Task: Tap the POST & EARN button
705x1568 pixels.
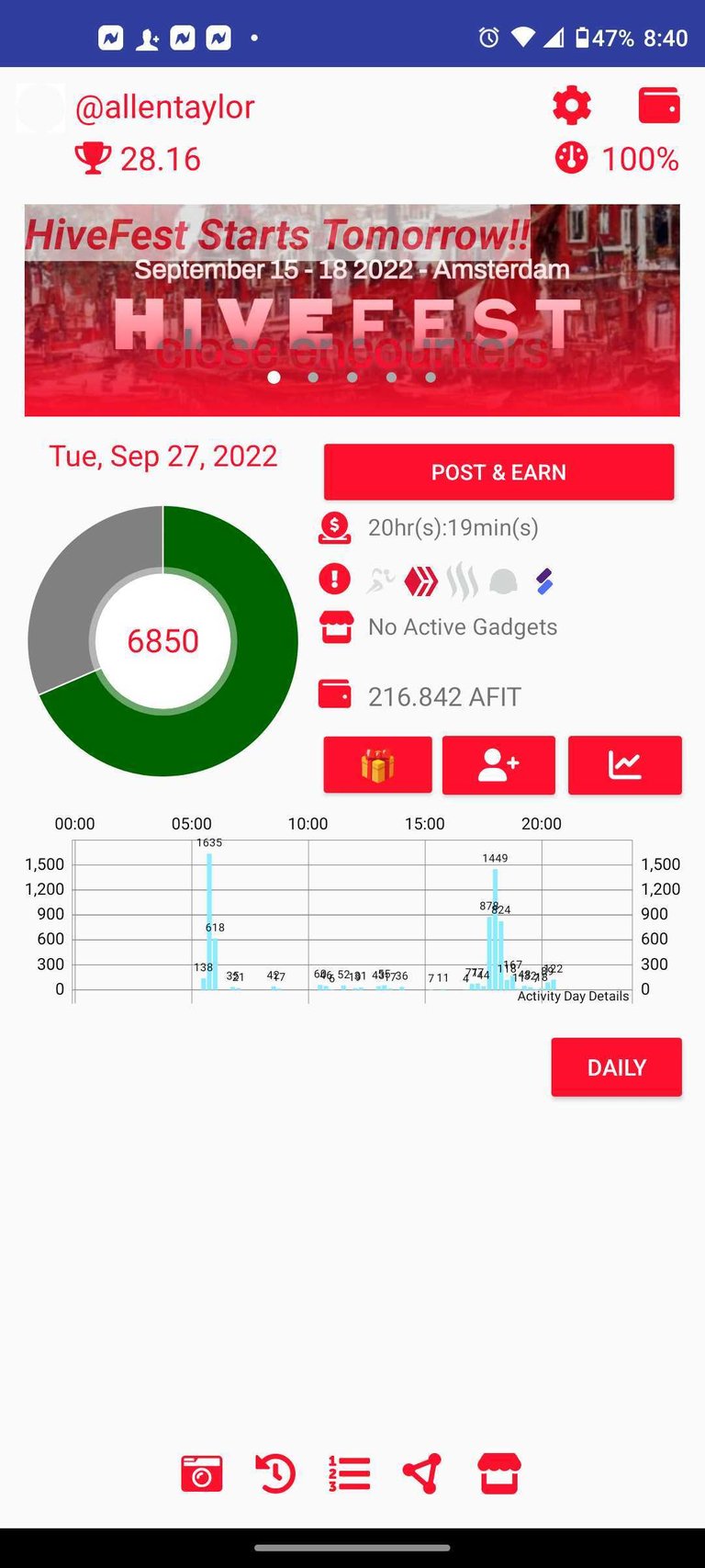Action: pos(498,472)
